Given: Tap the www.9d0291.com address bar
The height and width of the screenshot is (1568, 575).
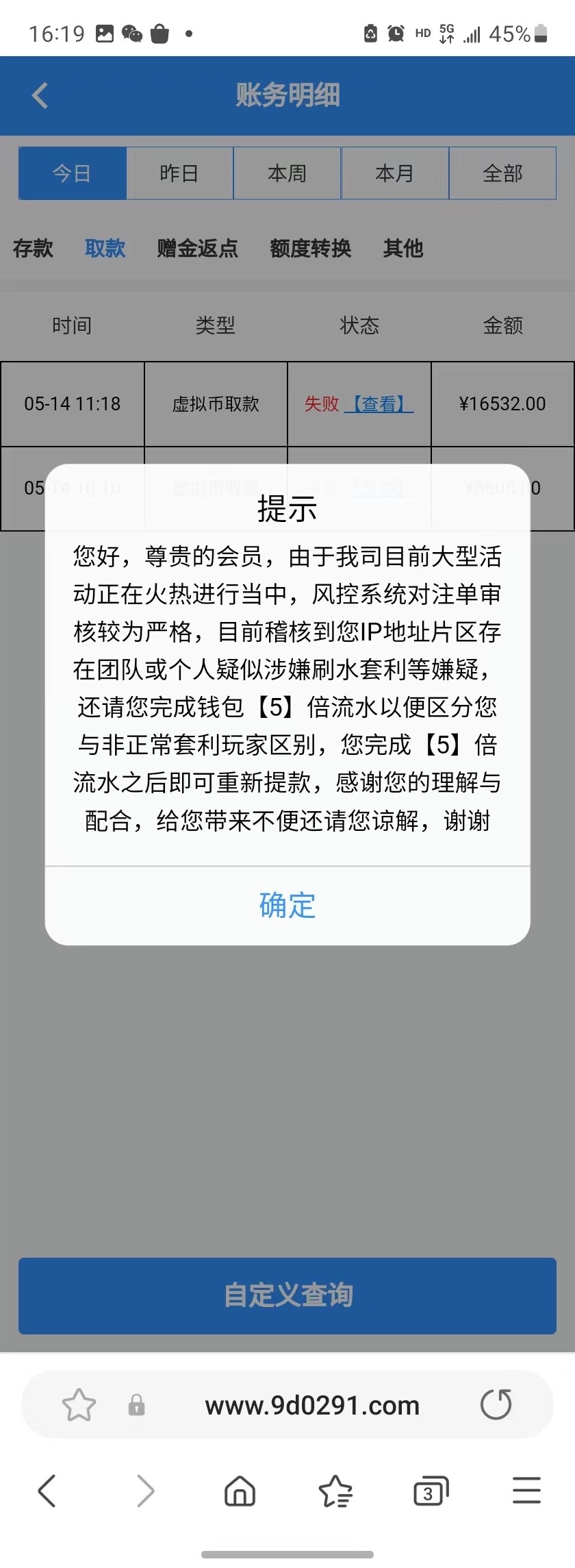Looking at the screenshot, I should [x=311, y=1404].
